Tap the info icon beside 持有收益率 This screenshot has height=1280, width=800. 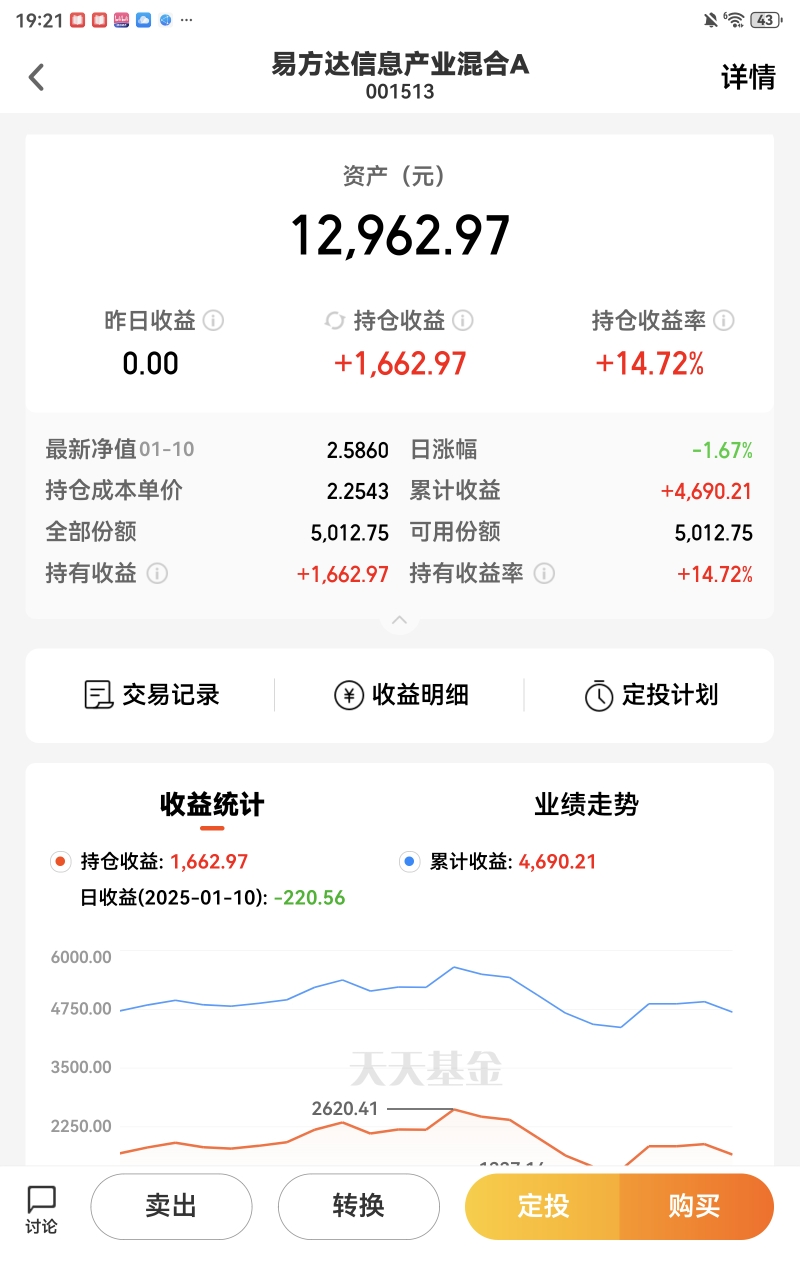544,574
